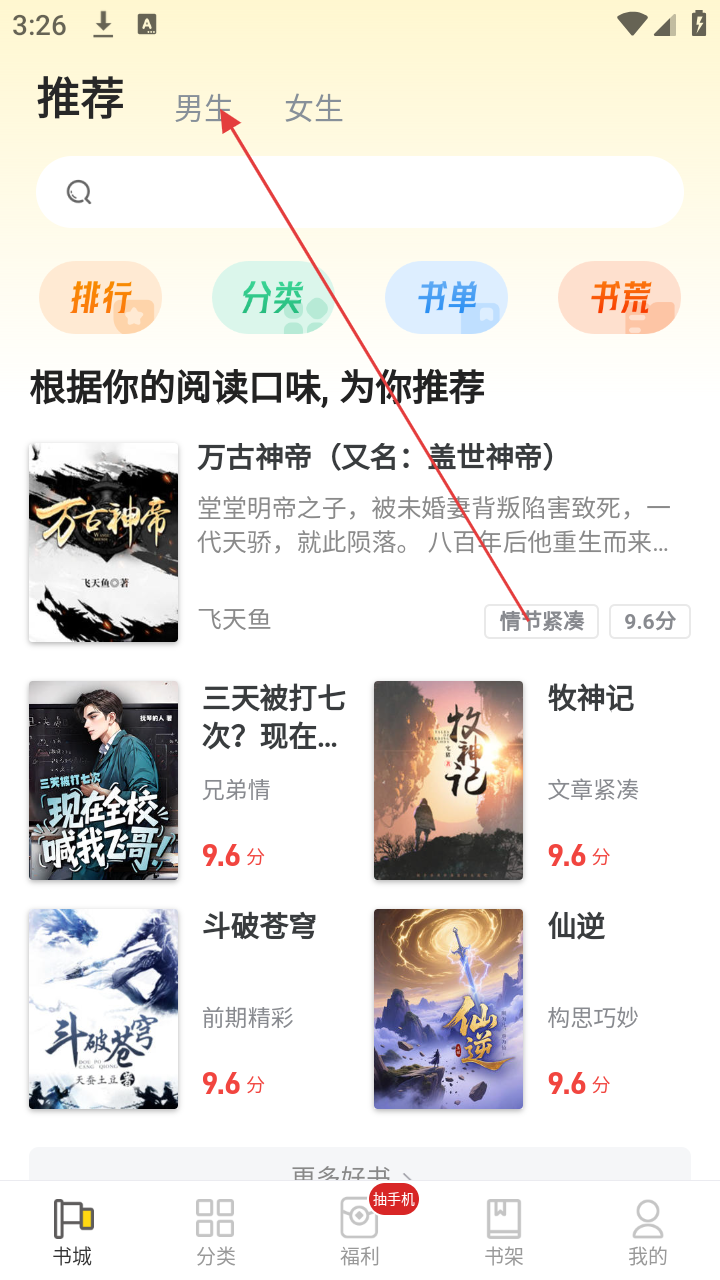
Task: Open the 书单 booklist chip
Action: 446,298
